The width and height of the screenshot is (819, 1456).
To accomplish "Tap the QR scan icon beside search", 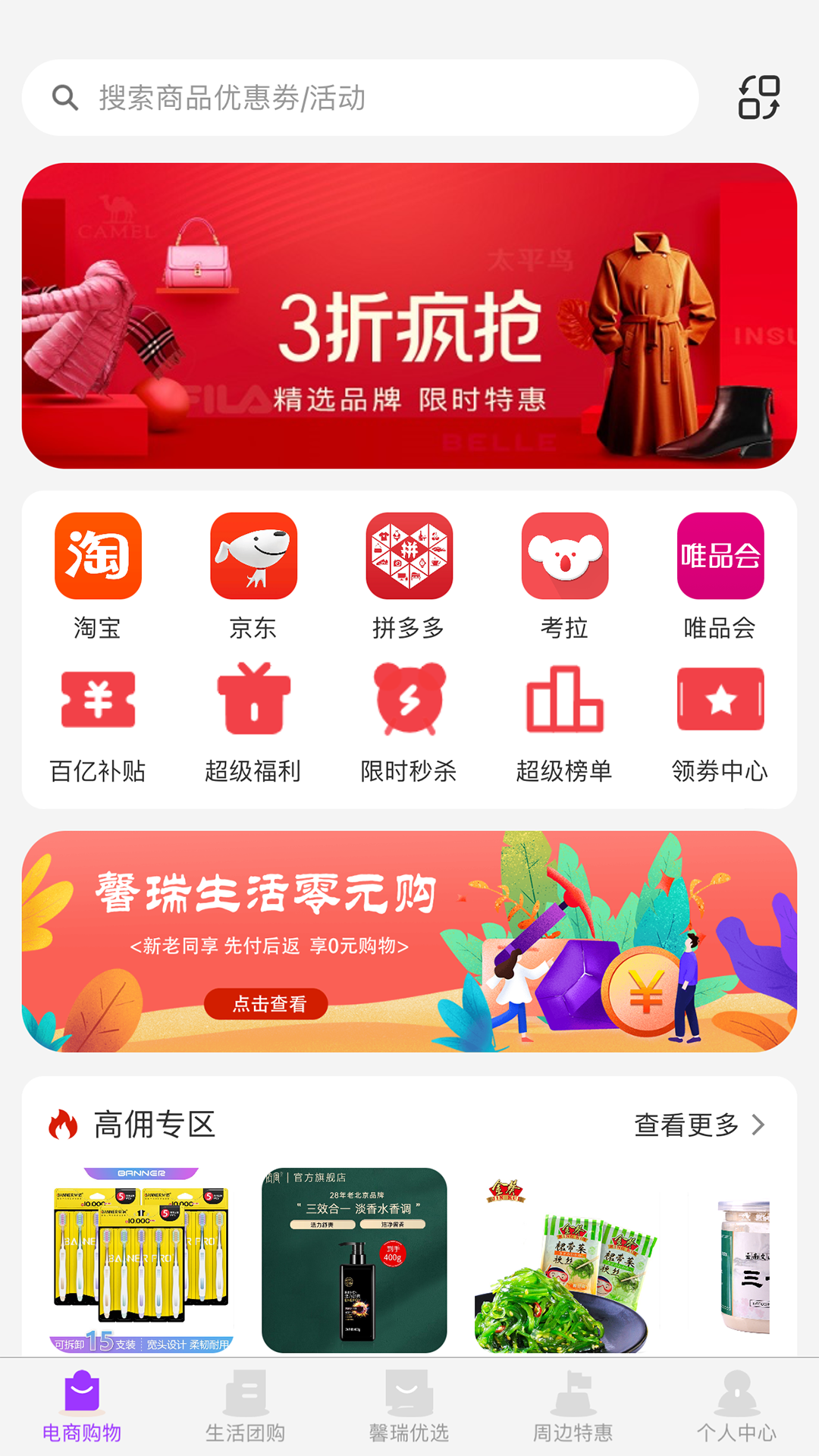I will click(x=760, y=97).
